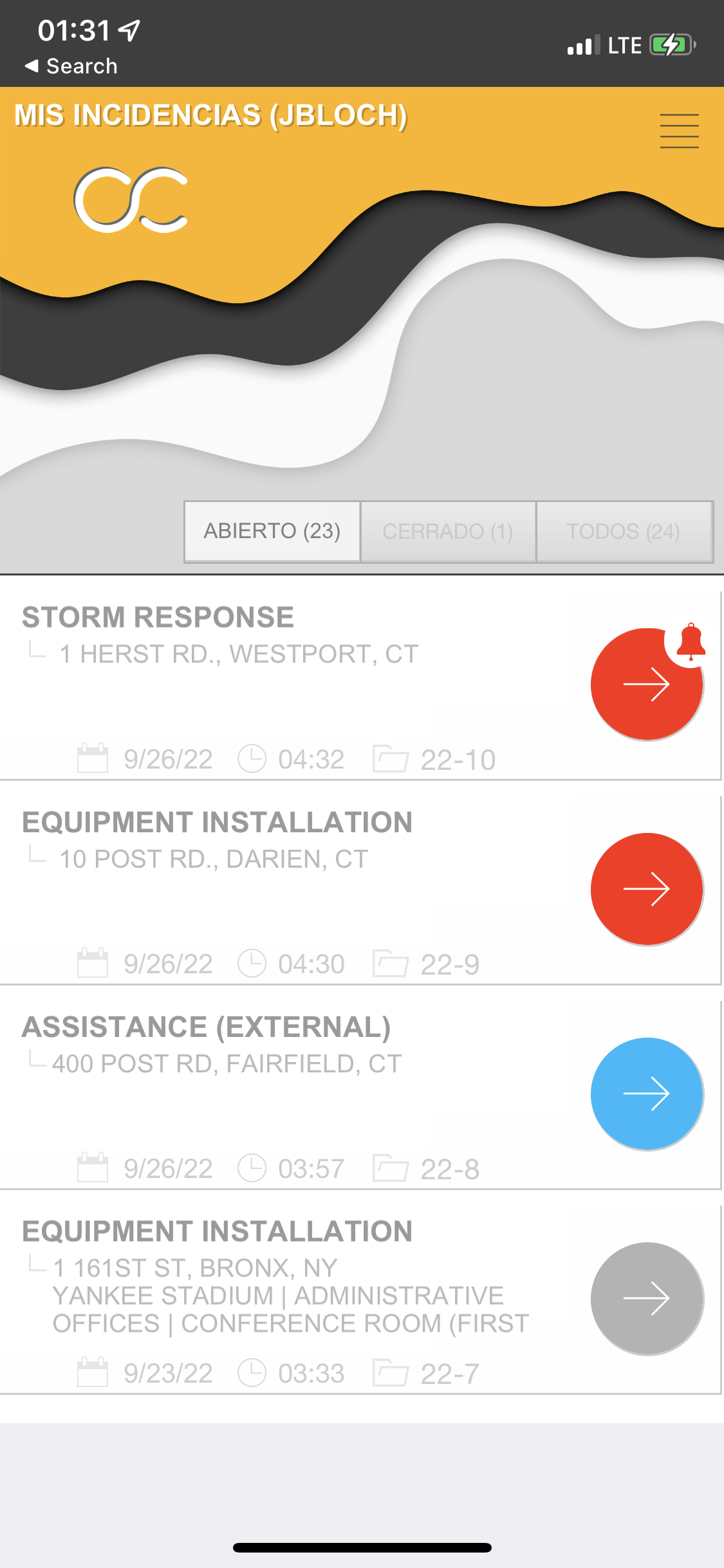This screenshot has width=724, height=1568.
Task: Select the ABIERTO (23) tab
Action: (272, 532)
